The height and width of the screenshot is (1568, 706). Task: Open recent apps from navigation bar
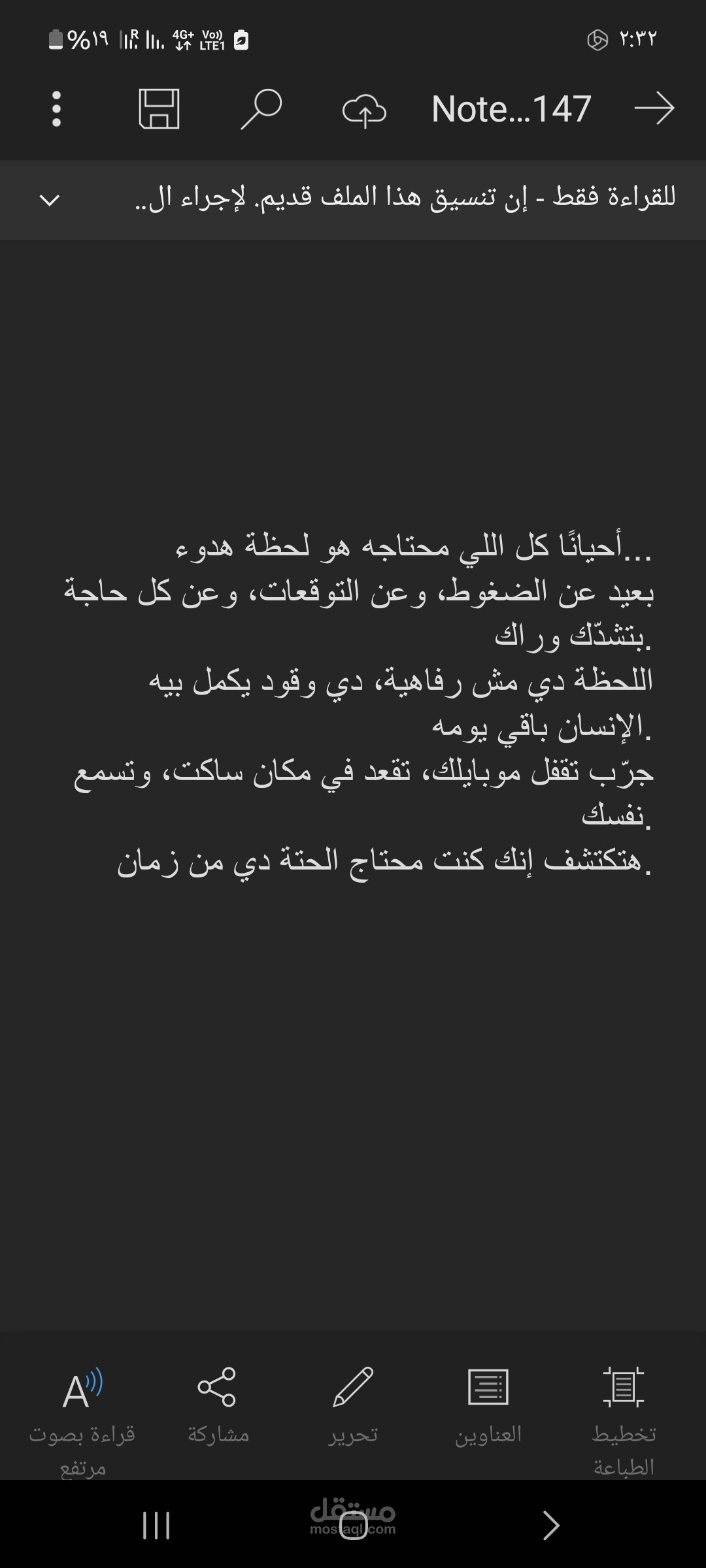(x=156, y=1526)
